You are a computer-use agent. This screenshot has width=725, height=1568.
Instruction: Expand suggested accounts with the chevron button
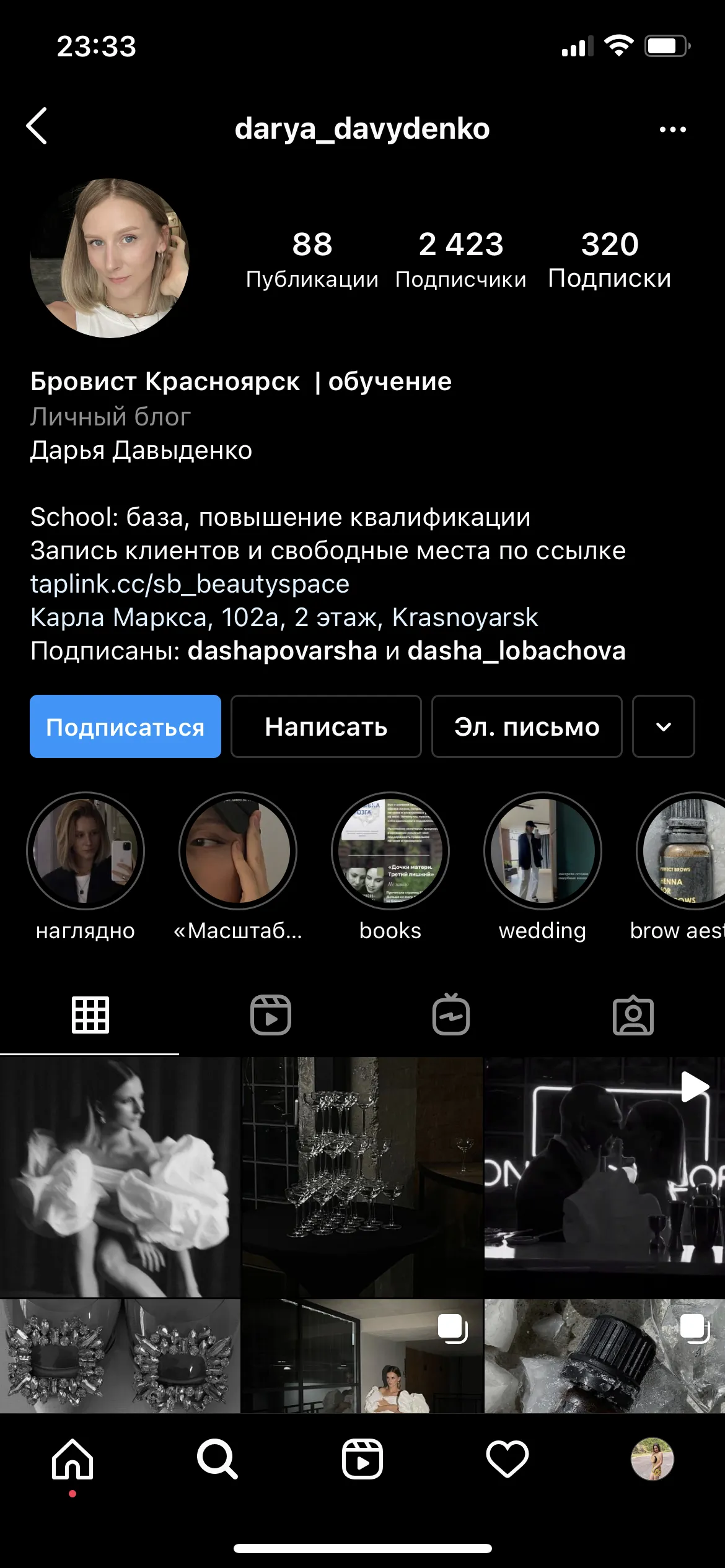(x=664, y=726)
